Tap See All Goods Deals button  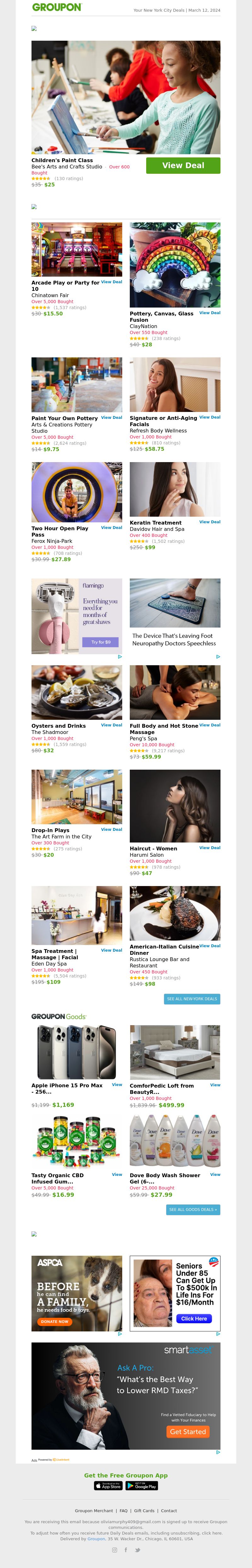tap(192, 1209)
